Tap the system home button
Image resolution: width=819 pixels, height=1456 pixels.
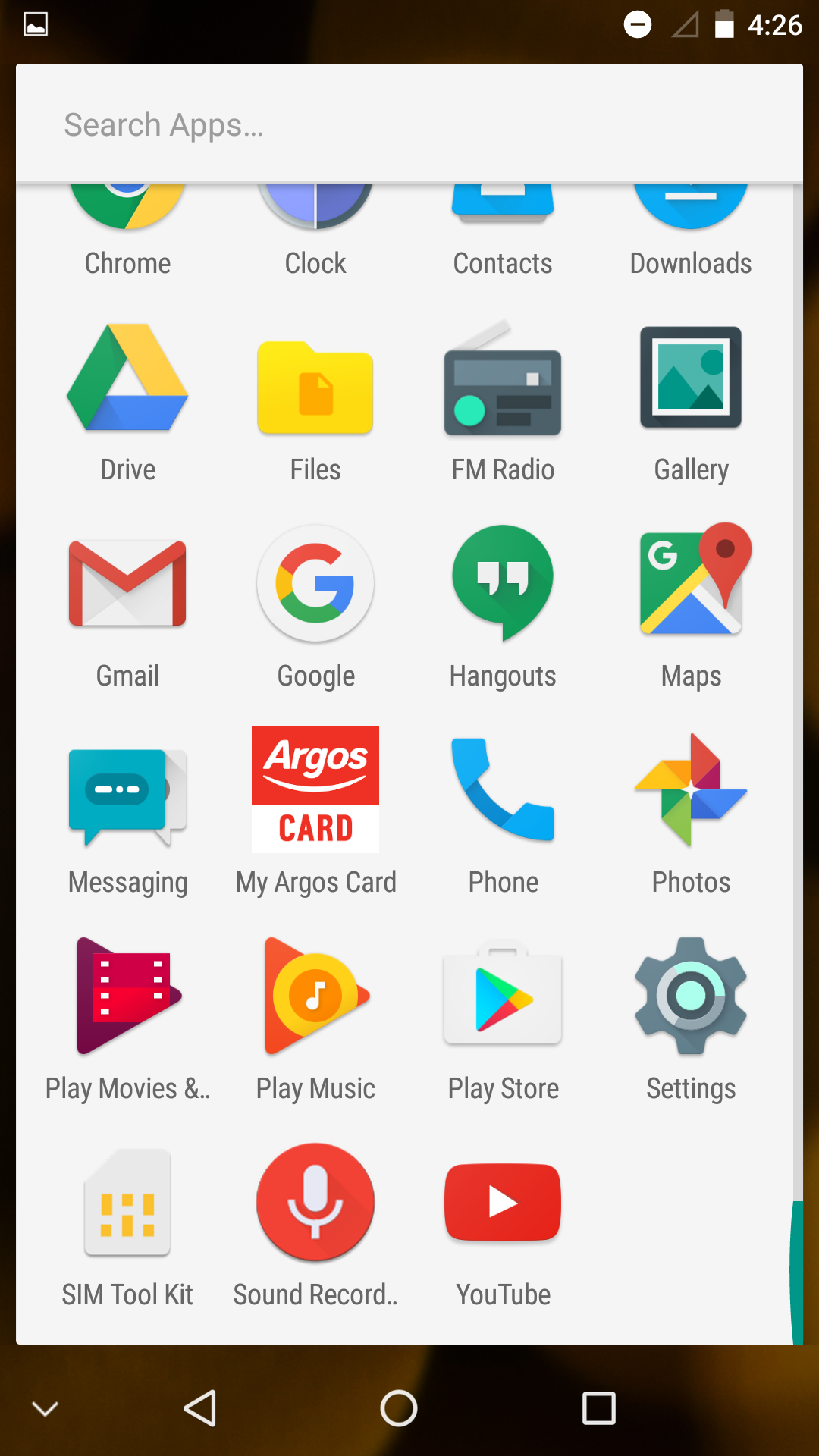(399, 1408)
